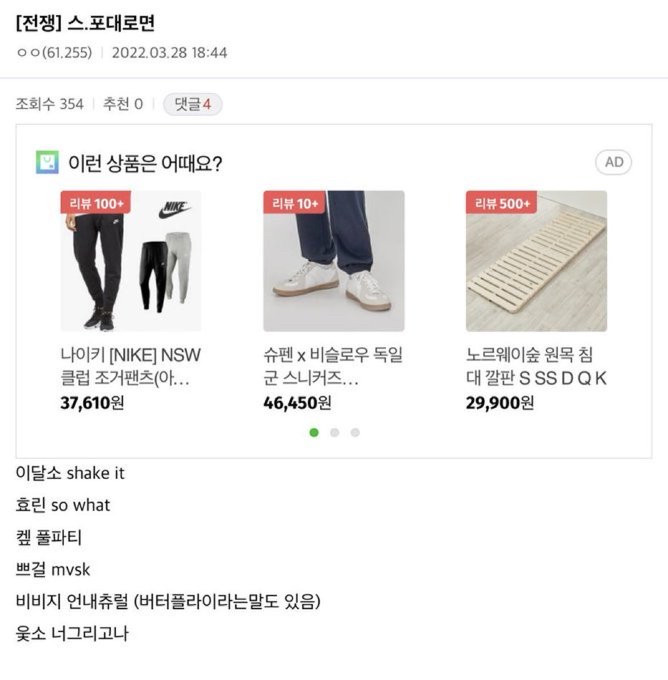The image size is (668, 680).
Task: Select the second carousel page dot
Action: pos(334,433)
